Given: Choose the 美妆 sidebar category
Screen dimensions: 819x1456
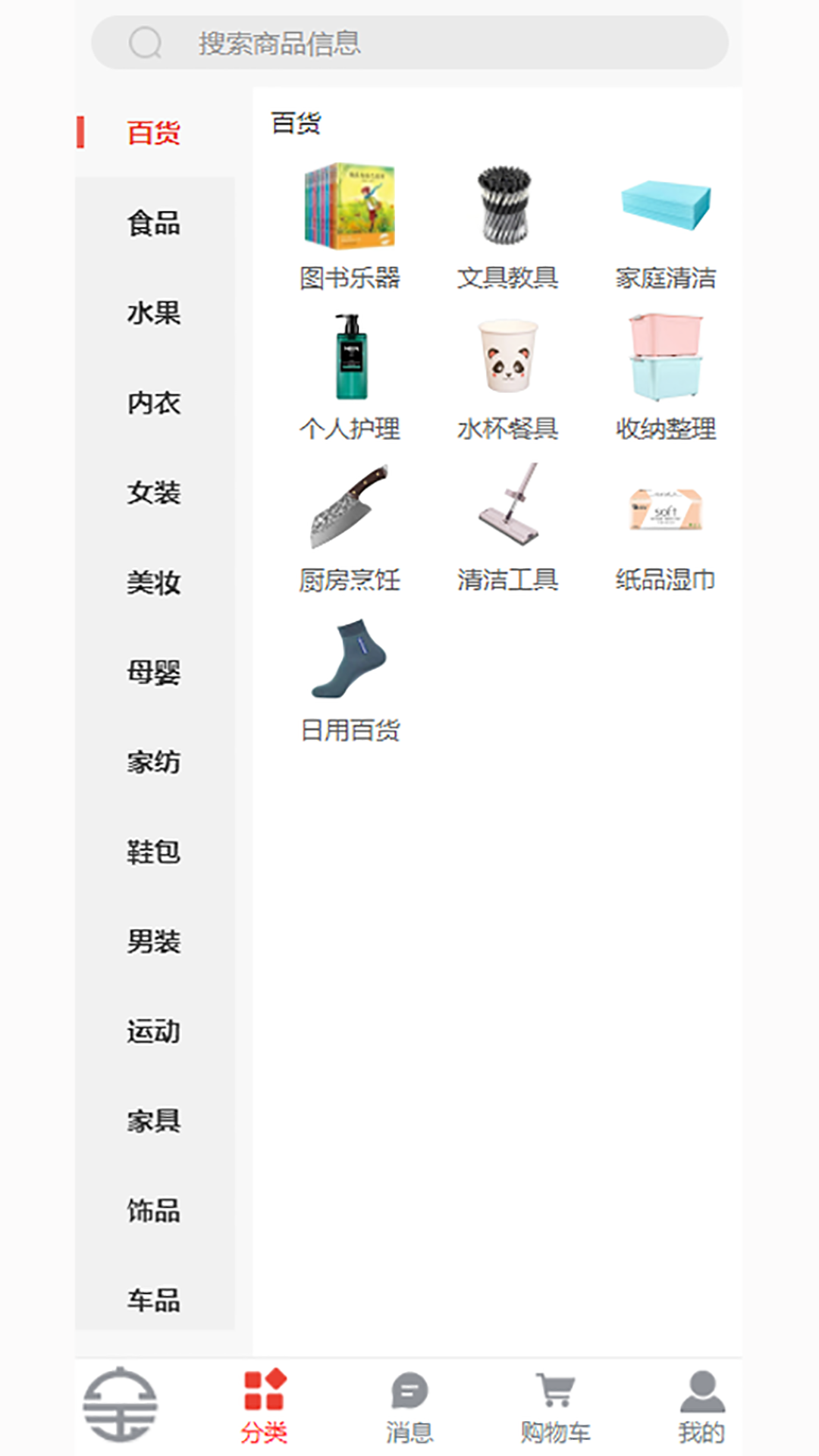Looking at the screenshot, I should pos(154,582).
